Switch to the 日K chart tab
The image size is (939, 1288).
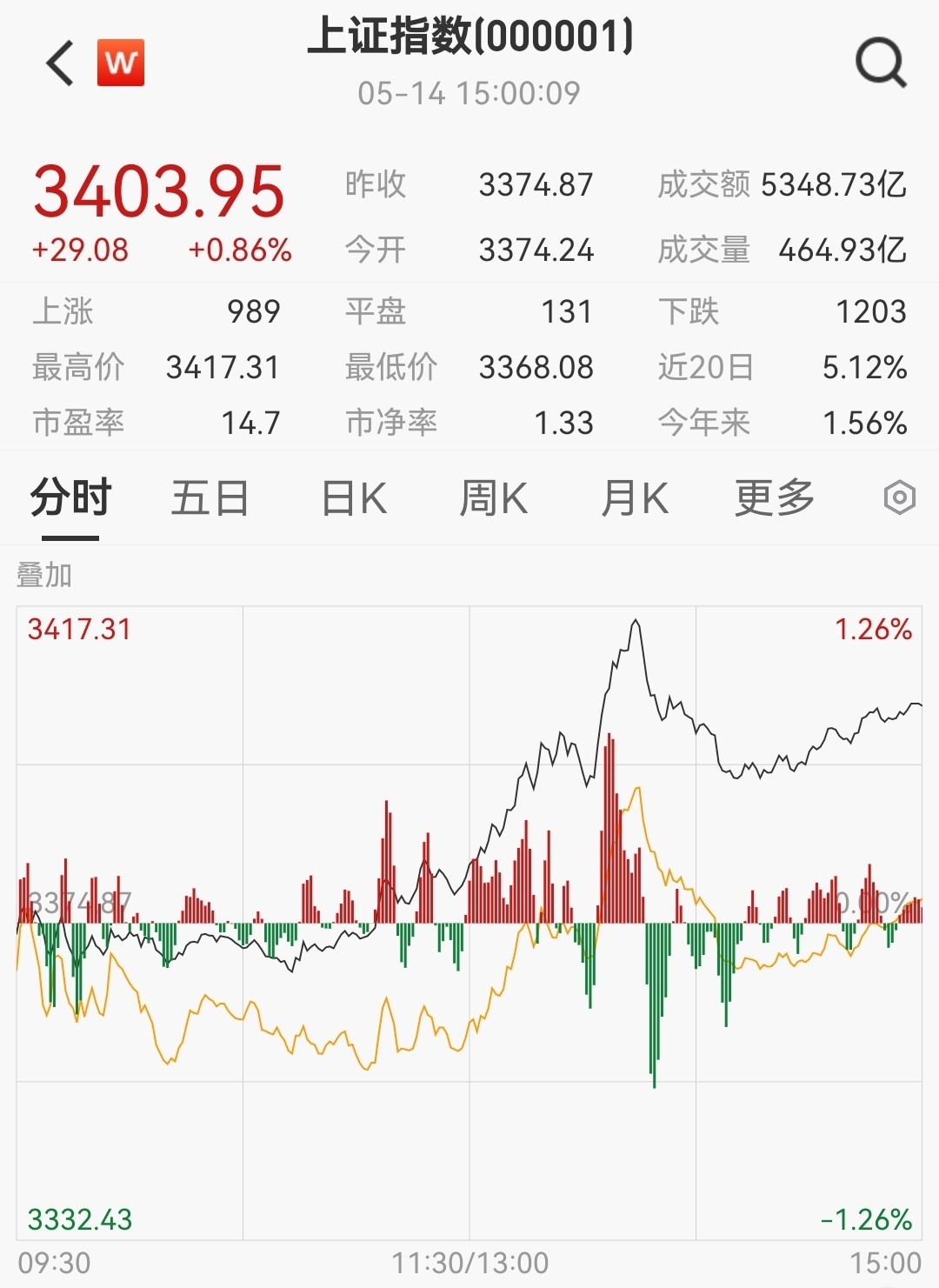(x=354, y=499)
